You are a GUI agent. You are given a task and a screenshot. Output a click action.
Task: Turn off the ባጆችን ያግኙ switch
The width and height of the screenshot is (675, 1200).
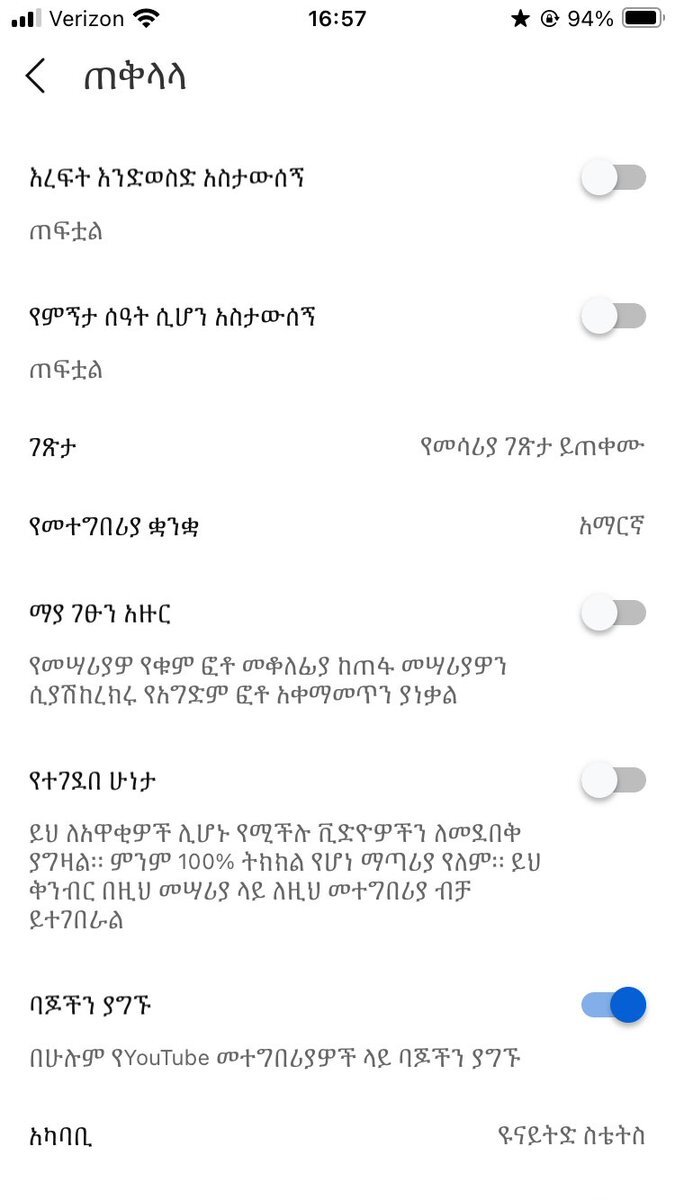tap(613, 1004)
